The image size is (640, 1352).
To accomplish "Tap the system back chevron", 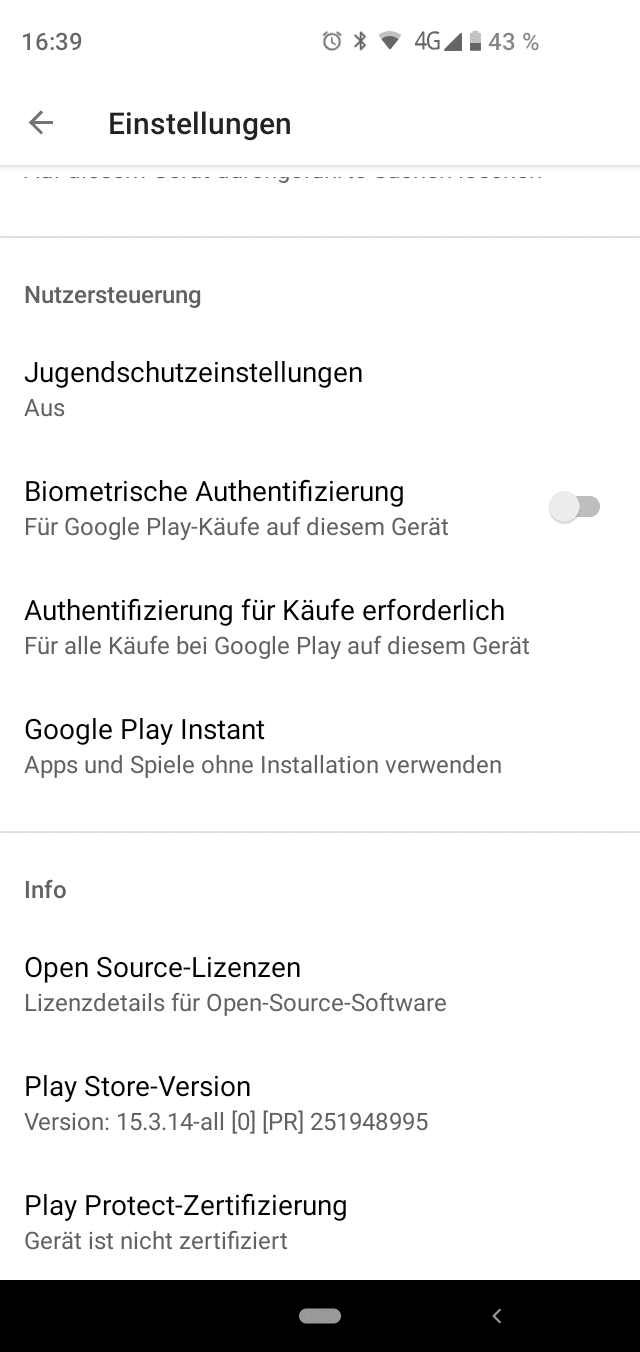I will pos(497,1316).
